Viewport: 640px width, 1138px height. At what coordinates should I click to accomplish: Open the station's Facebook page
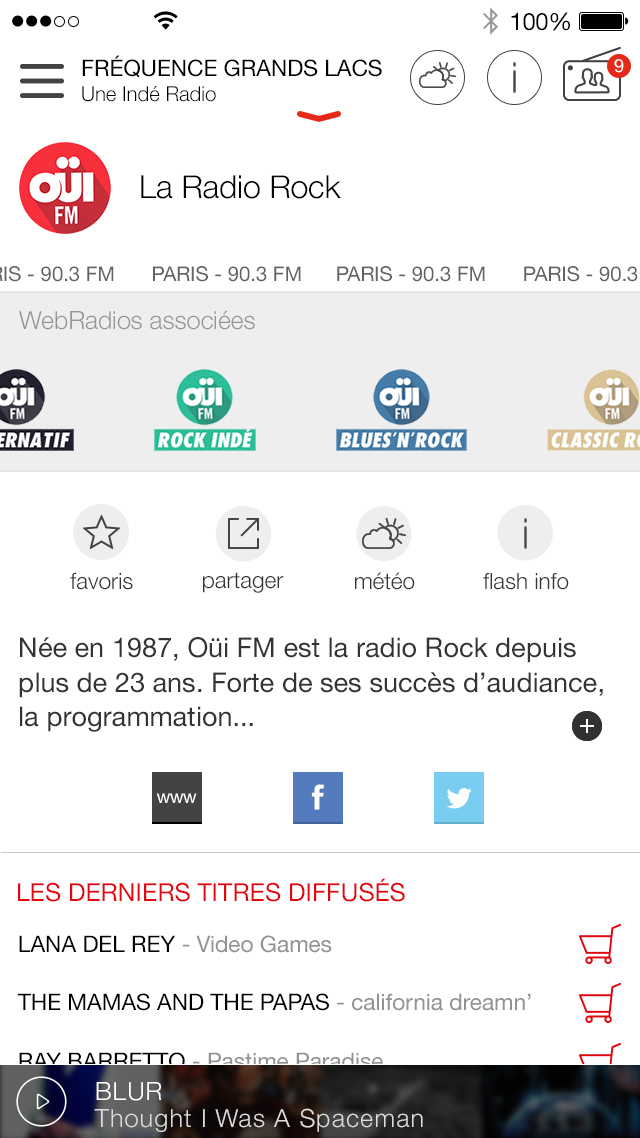click(318, 798)
